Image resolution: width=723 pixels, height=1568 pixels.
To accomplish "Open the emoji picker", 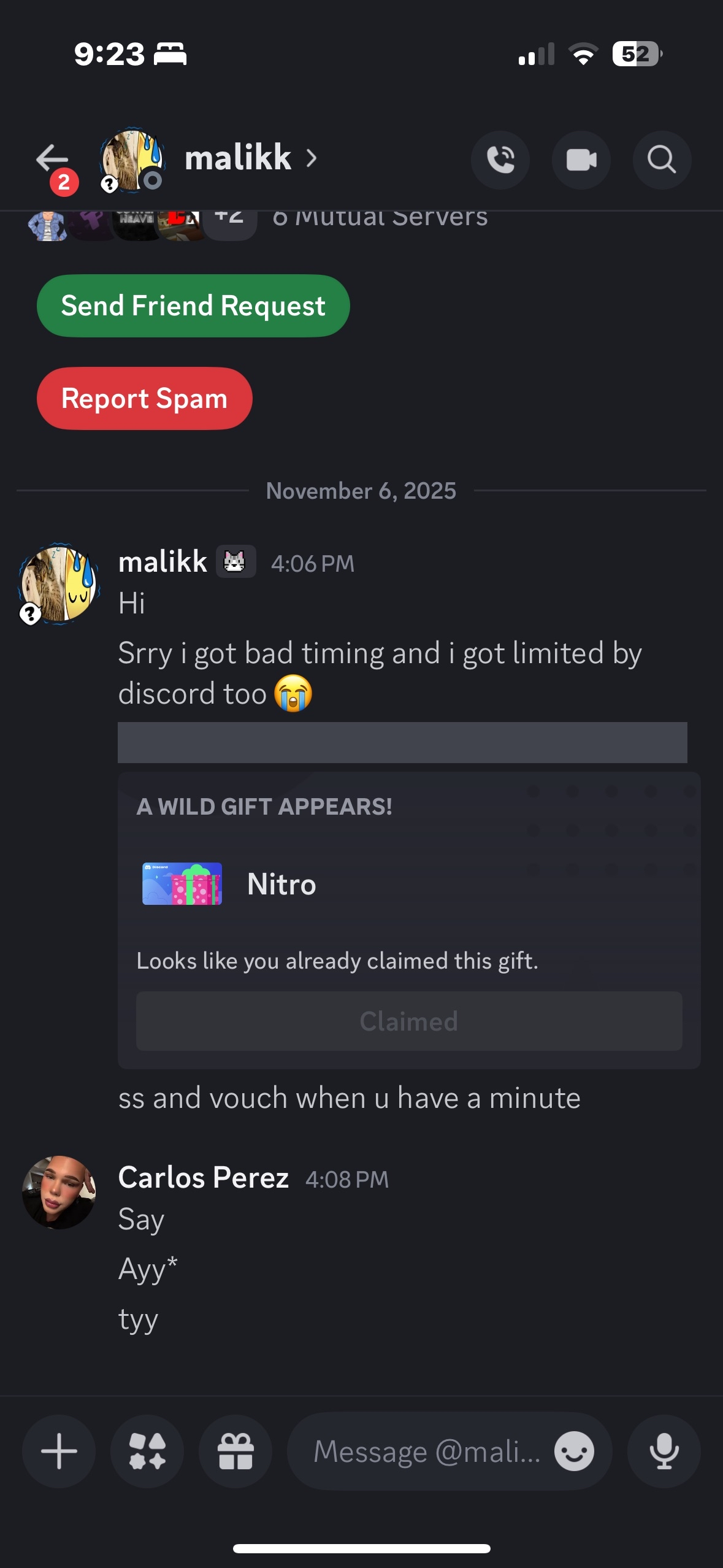I will coord(574,1451).
